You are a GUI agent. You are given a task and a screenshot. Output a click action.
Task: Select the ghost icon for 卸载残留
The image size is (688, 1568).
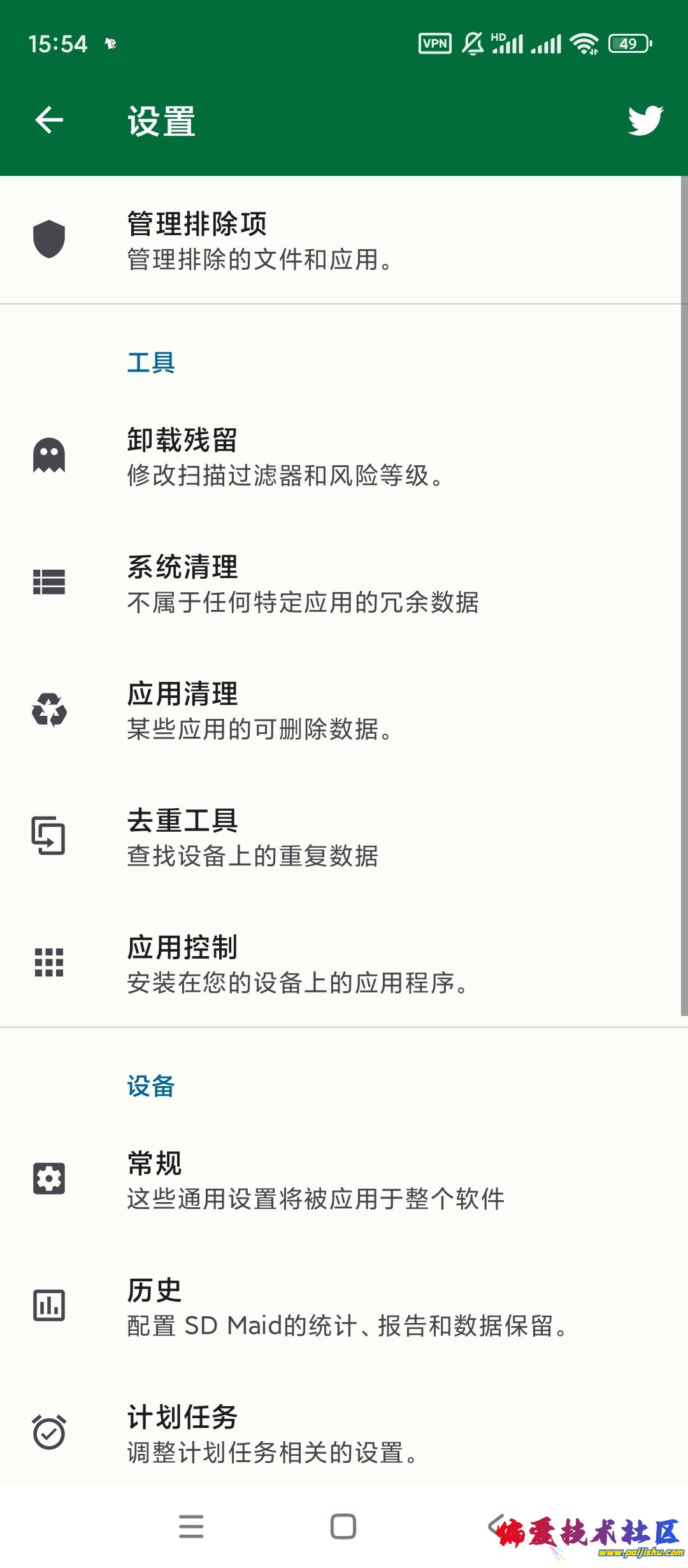click(x=48, y=454)
